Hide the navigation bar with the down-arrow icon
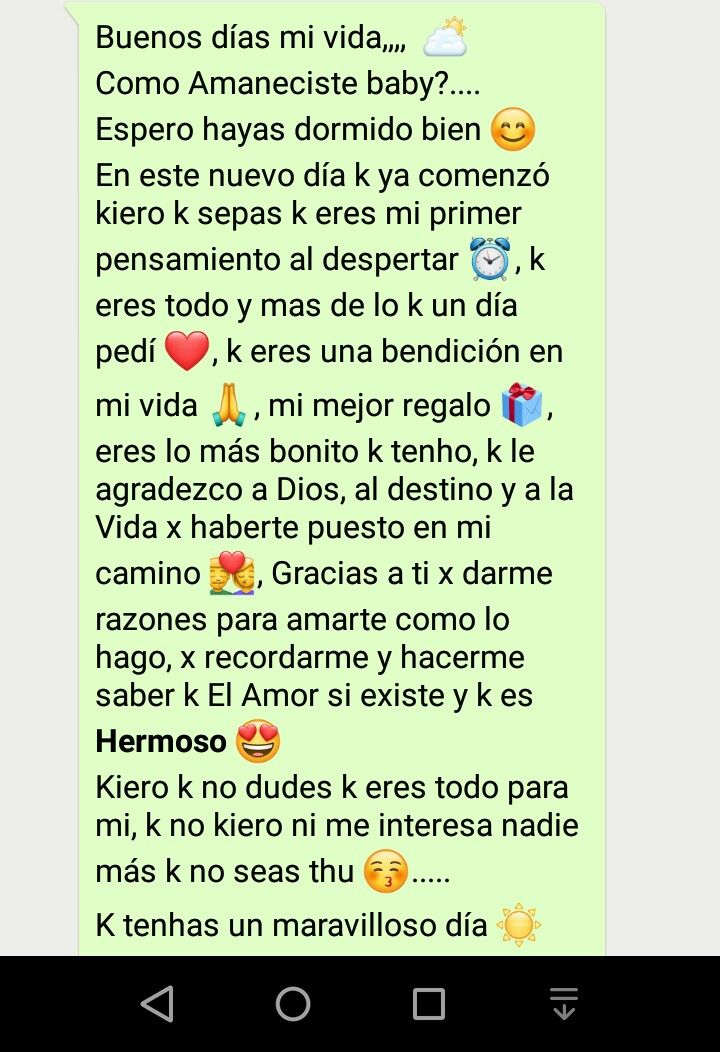 pyautogui.click(x=564, y=1003)
